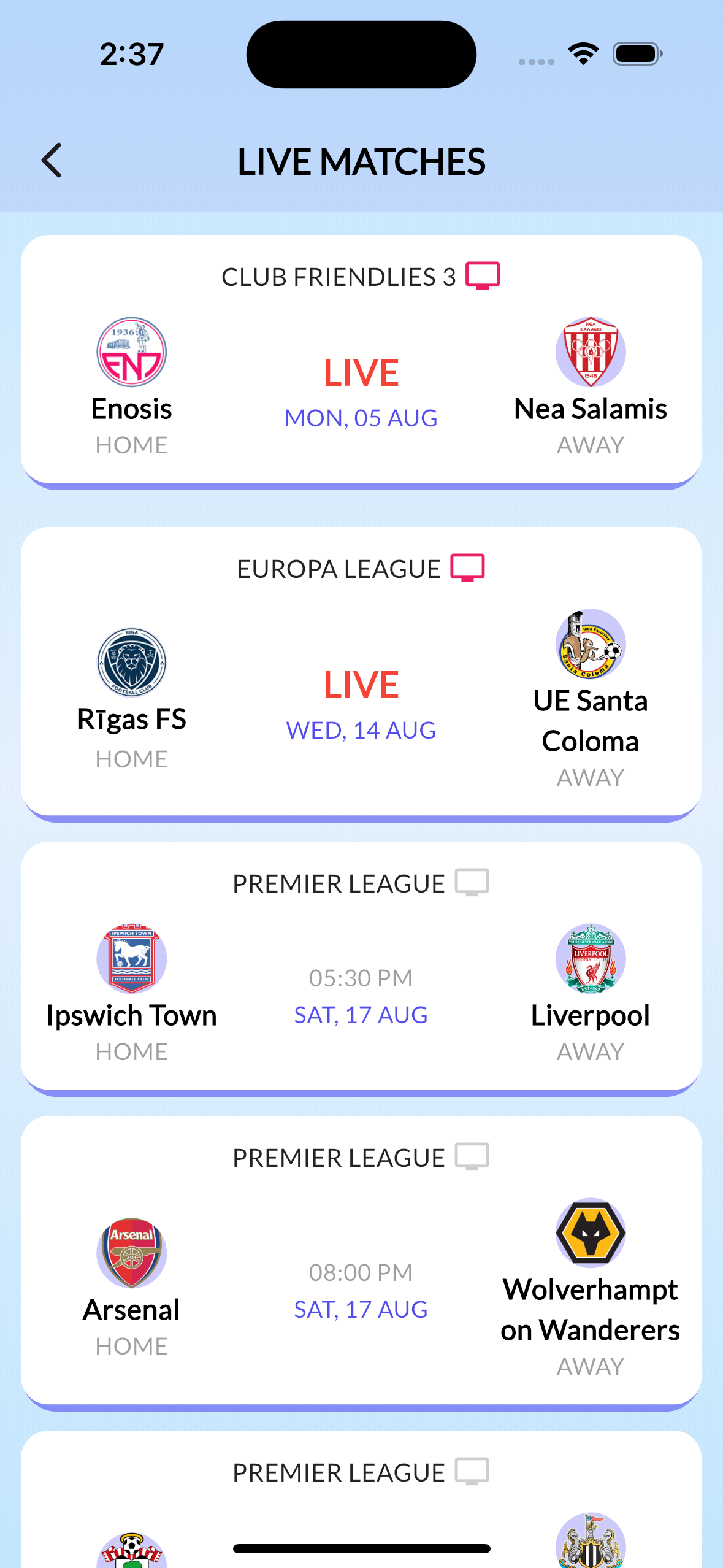The height and width of the screenshot is (1568, 723).
Task: Select the LIVE MATCHES title bar
Action: [x=361, y=161]
